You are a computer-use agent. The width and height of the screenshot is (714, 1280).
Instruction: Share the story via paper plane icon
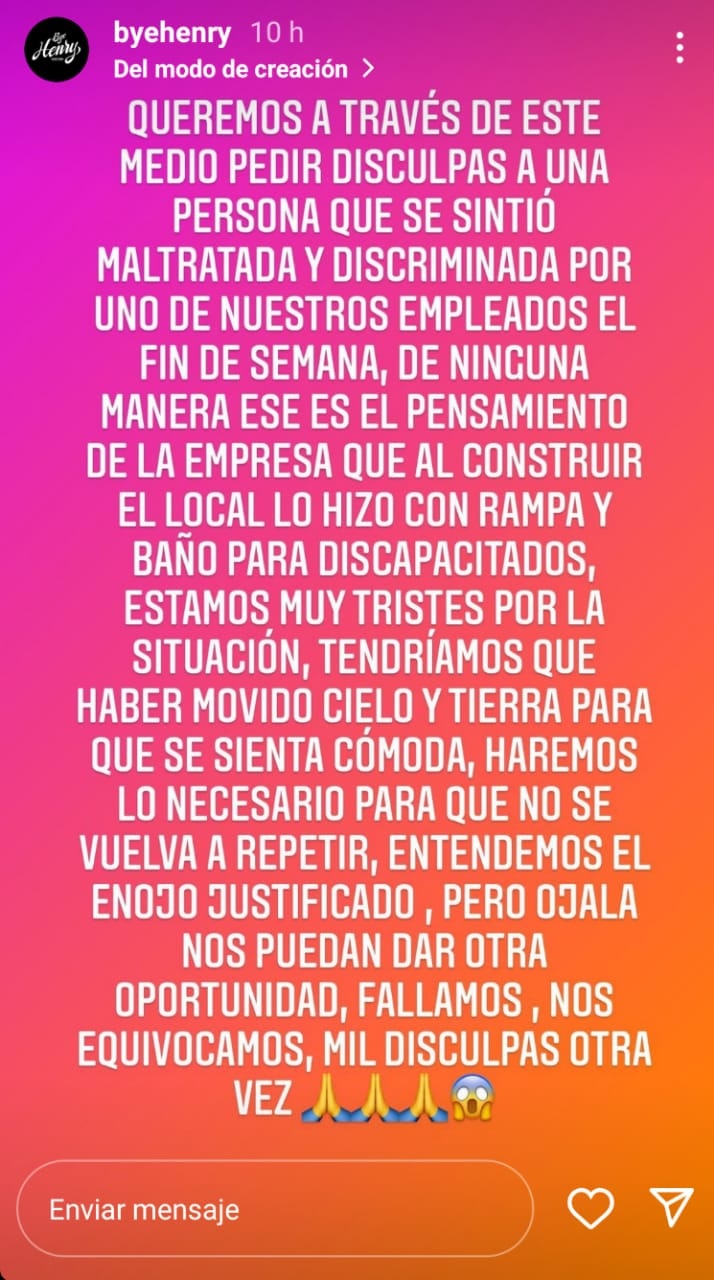point(670,1208)
